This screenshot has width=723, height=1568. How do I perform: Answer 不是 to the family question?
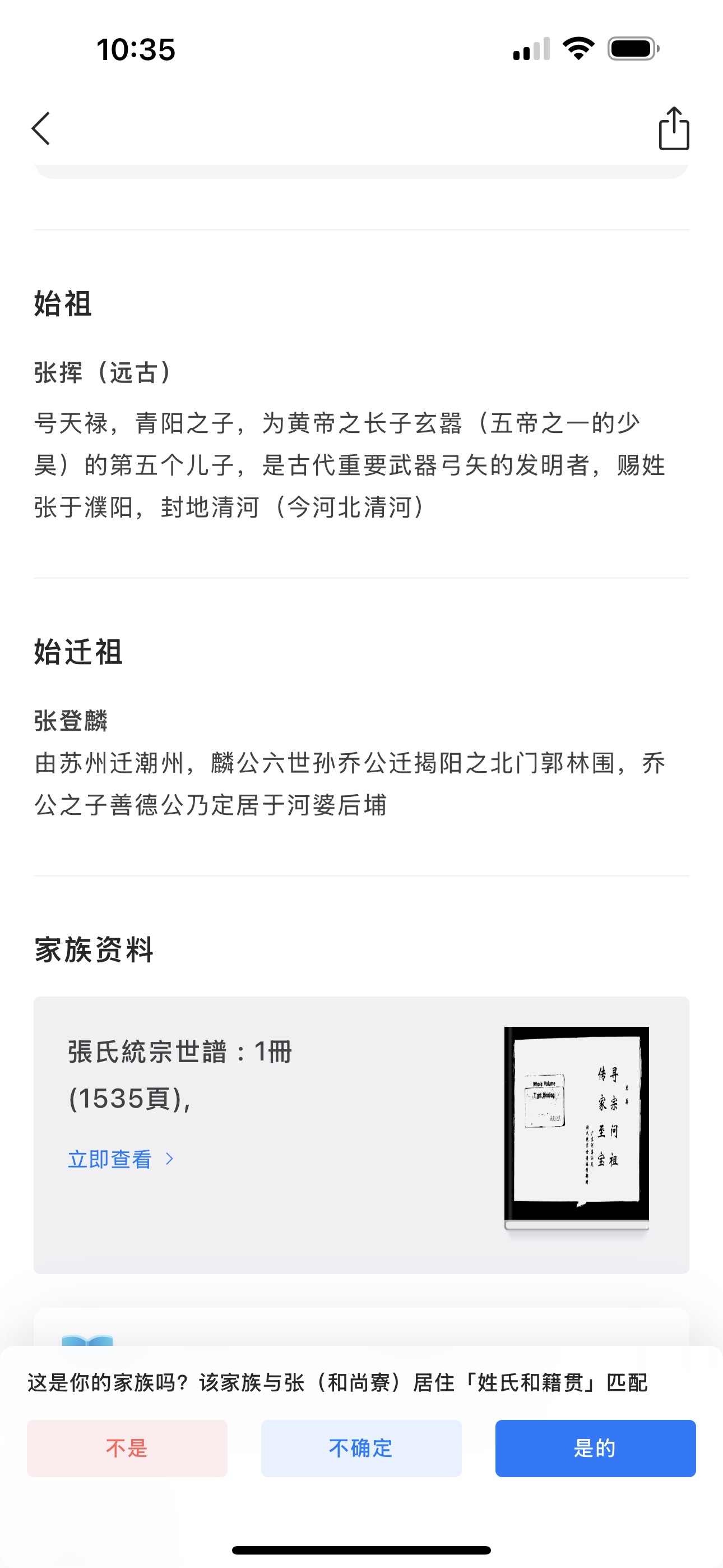coord(127,1448)
